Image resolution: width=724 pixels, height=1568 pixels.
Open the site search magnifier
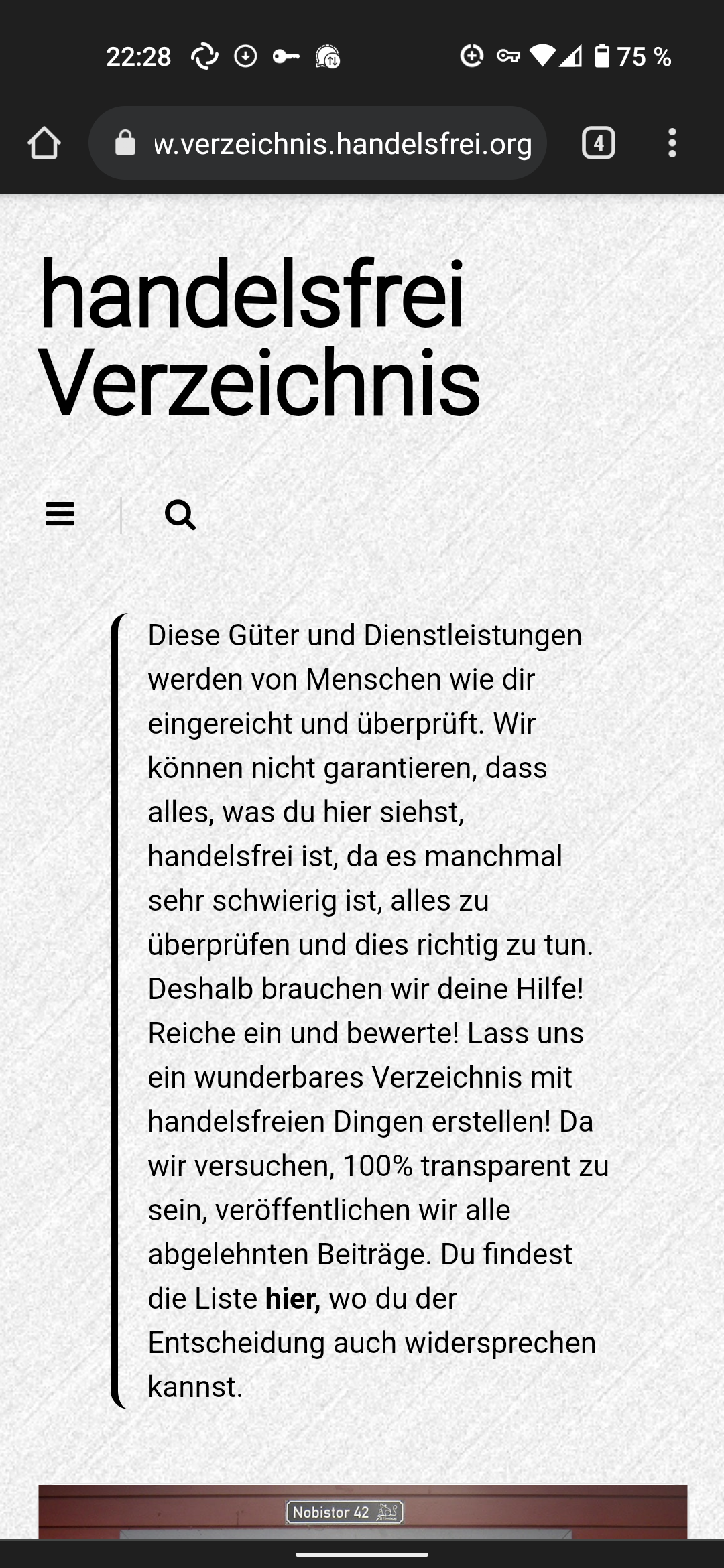180,515
